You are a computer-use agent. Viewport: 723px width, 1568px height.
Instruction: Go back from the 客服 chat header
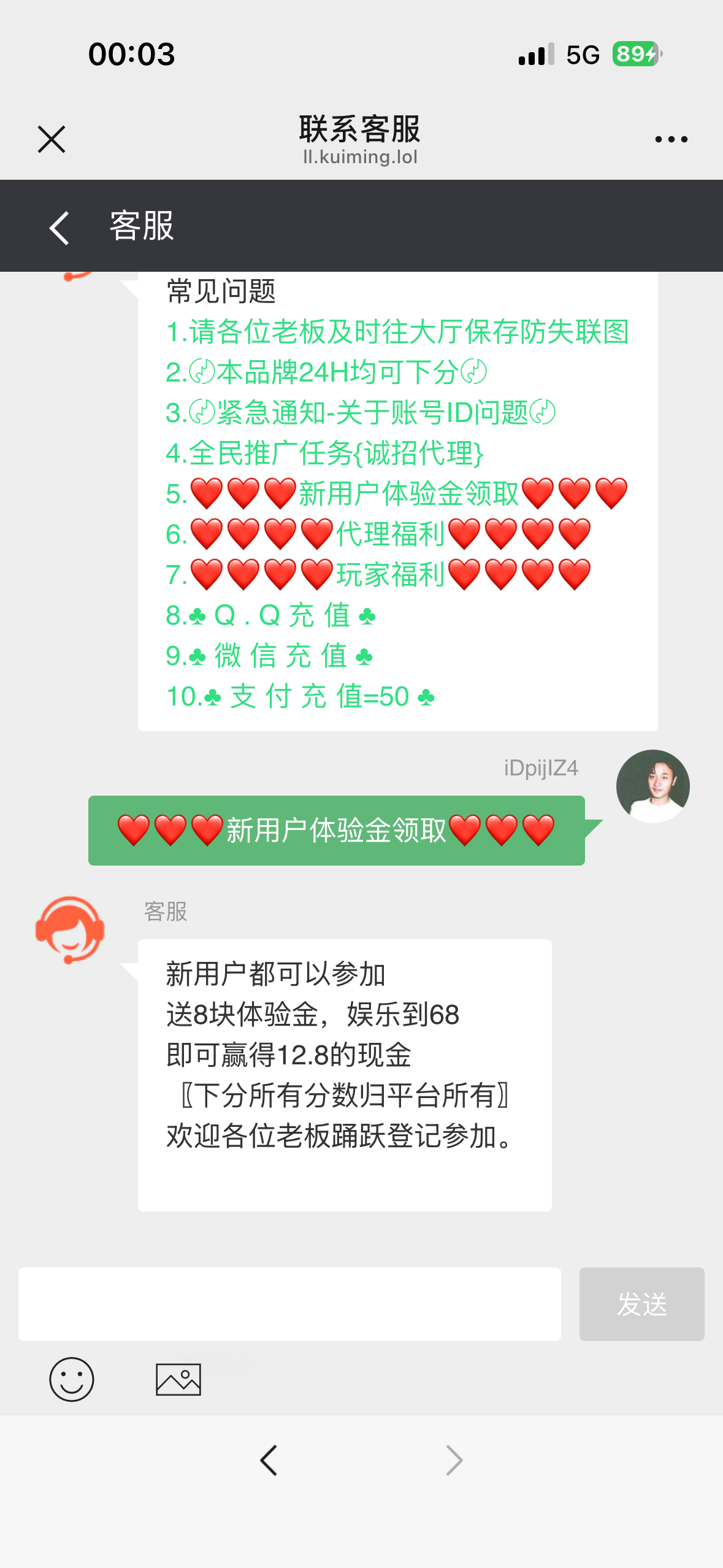[59, 228]
